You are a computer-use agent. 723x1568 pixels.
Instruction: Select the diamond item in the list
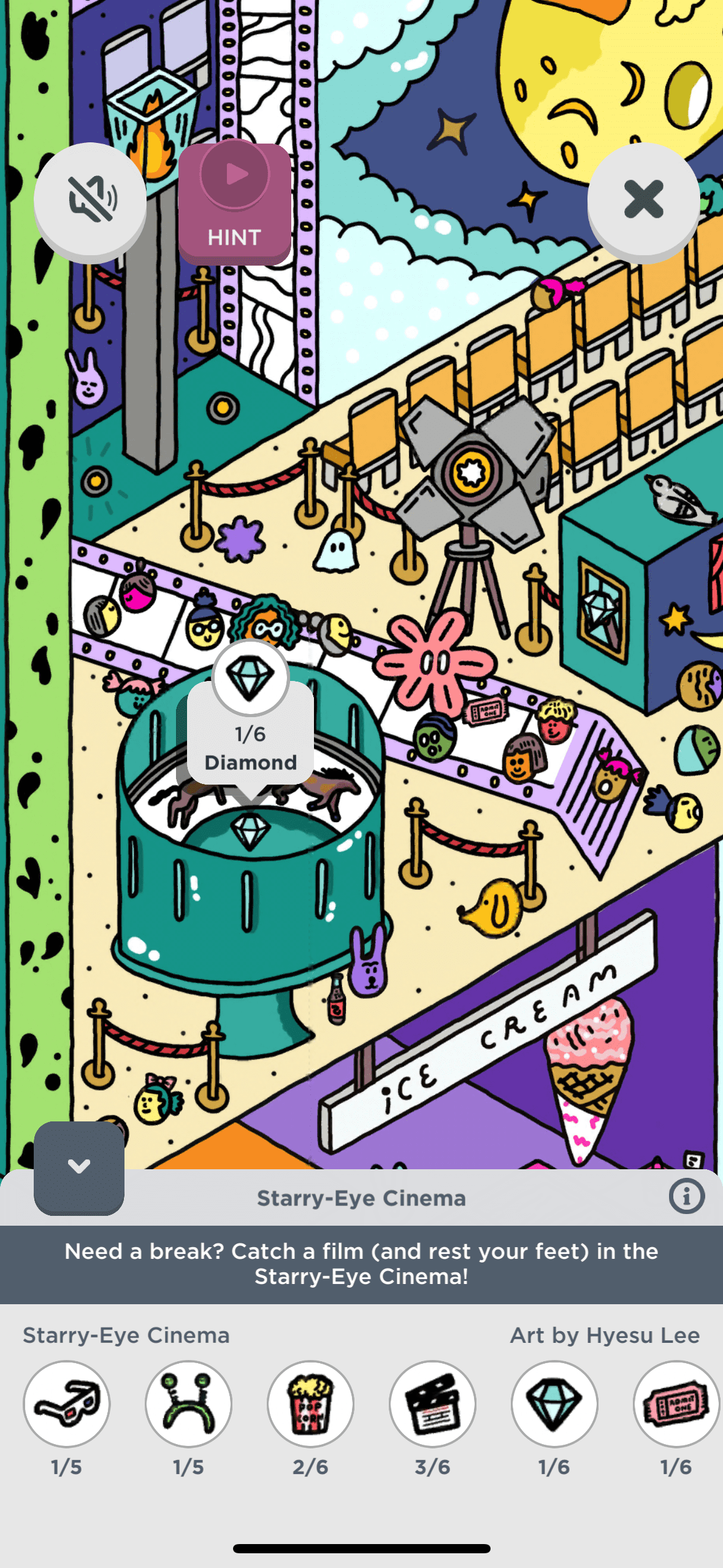(554, 1404)
